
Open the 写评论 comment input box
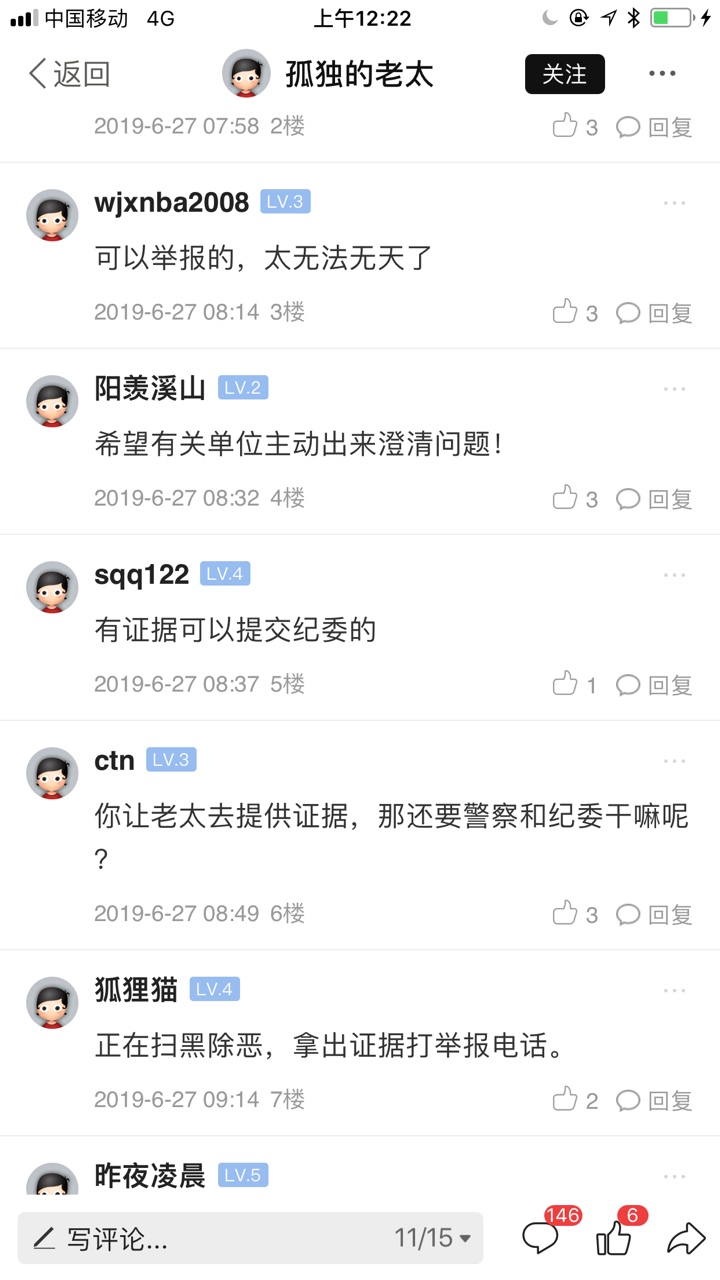pos(200,1239)
